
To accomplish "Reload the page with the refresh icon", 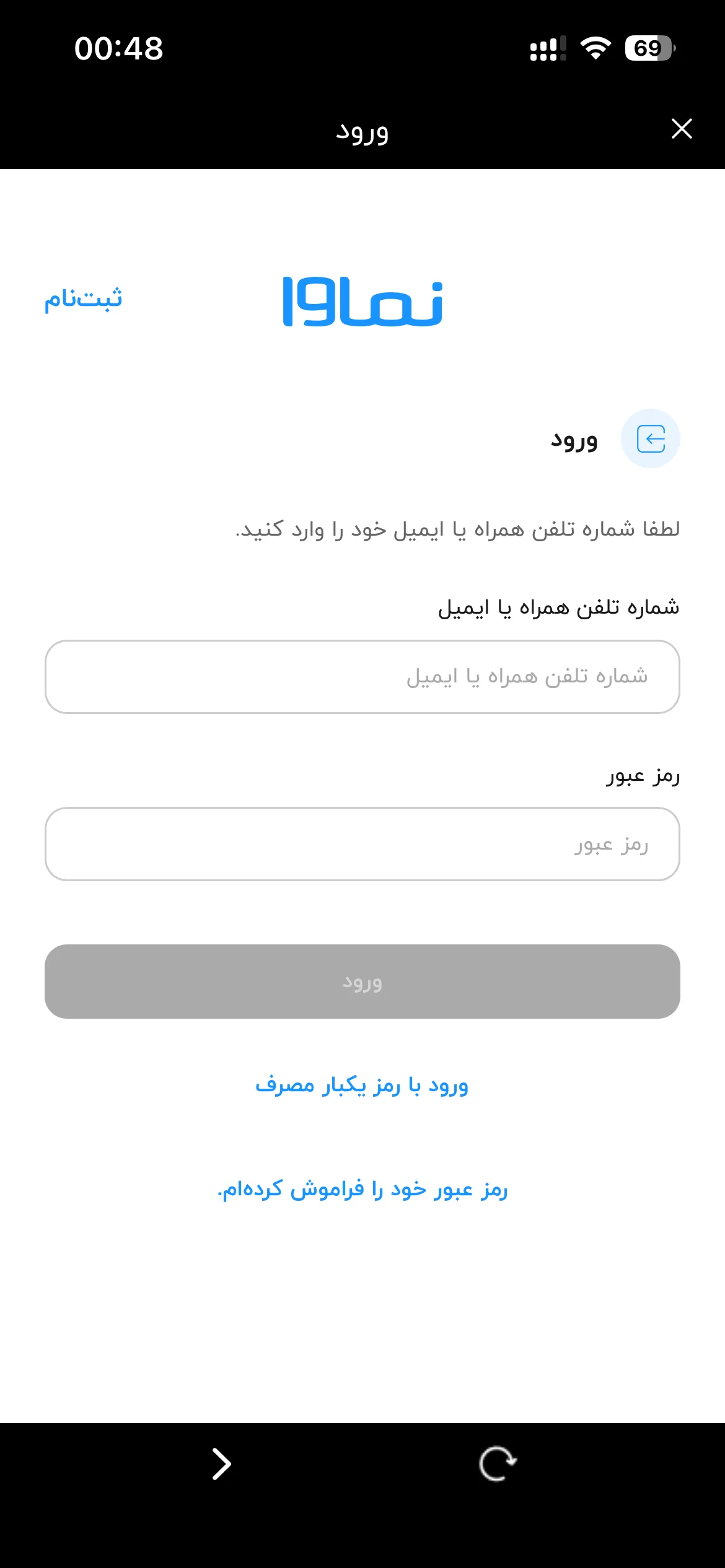I will click(497, 1464).
